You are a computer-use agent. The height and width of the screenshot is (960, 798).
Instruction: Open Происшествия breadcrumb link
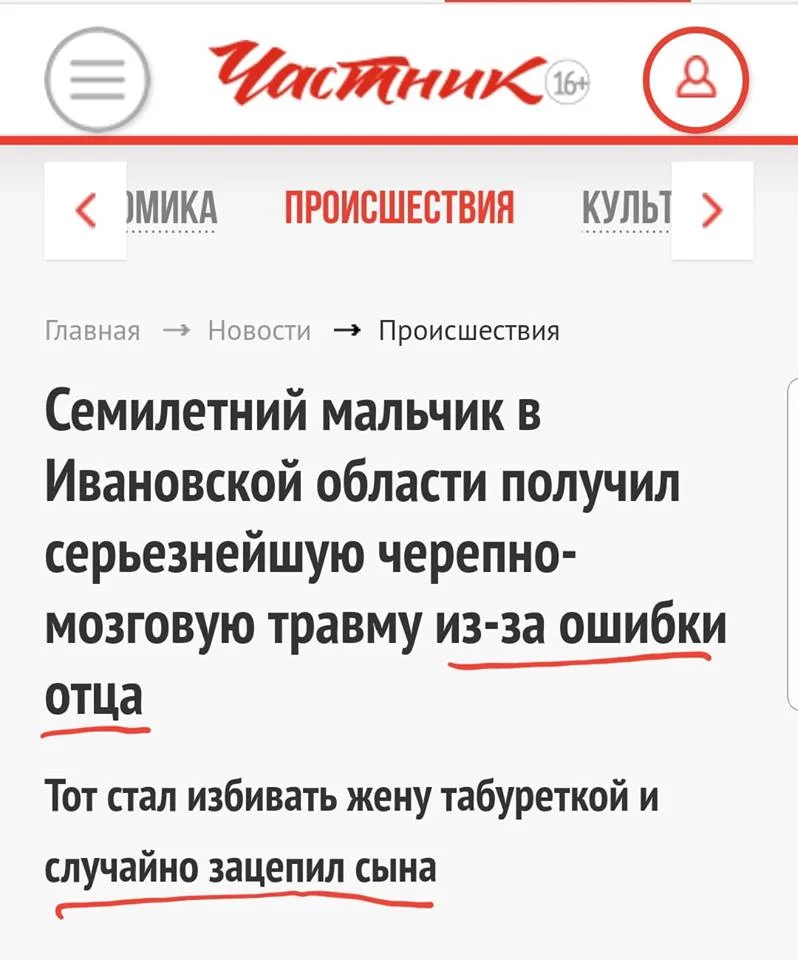(469, 331)
